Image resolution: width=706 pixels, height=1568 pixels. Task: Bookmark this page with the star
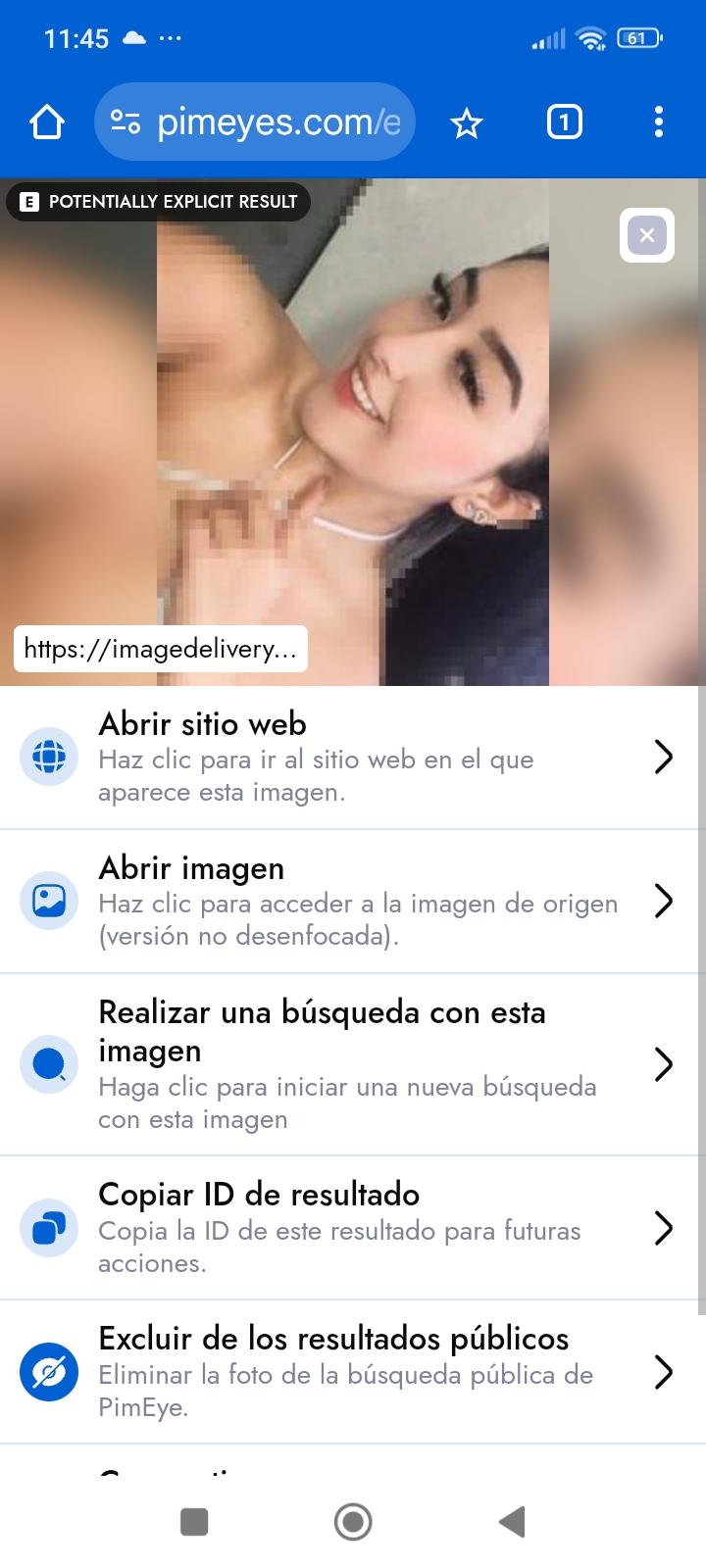(467, 123)
